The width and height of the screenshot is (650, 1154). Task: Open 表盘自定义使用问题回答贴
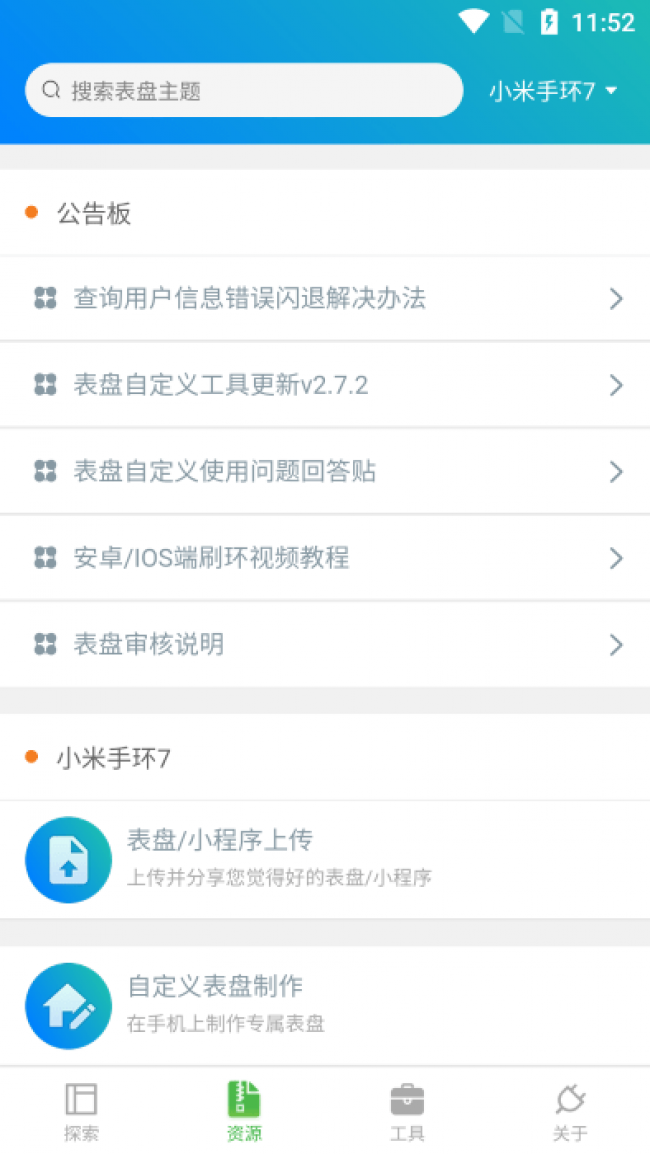pos(325,471)
